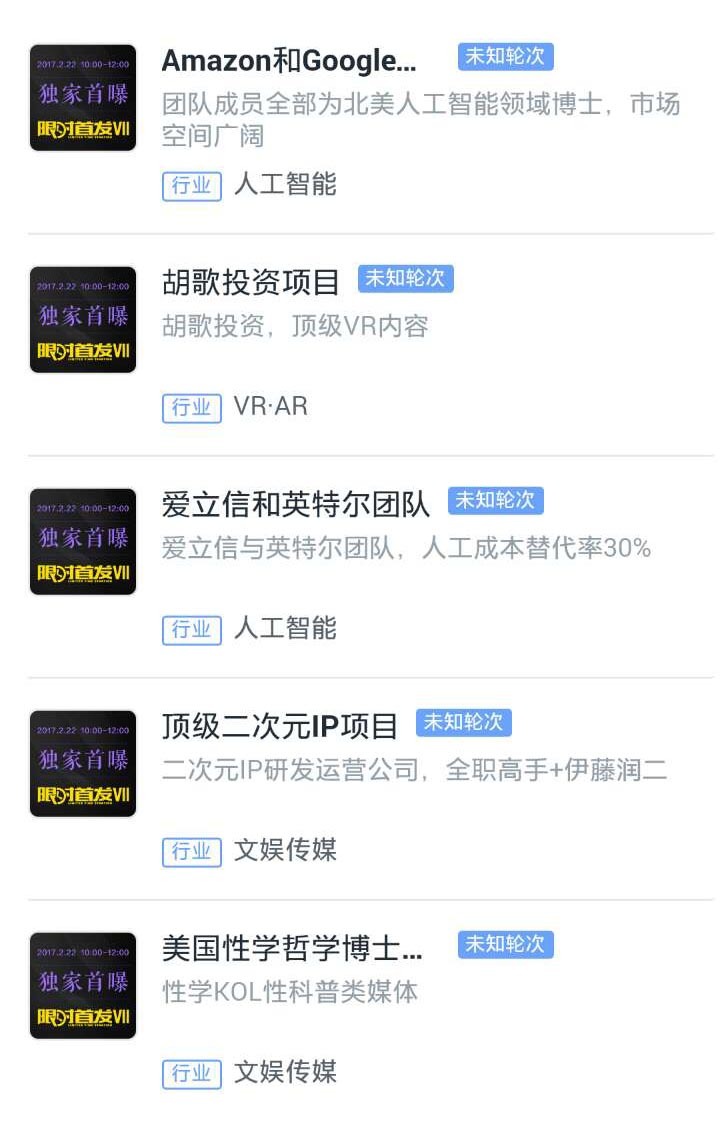Open 美国性学哲学博士 project listing
This screenshot has height=1126, width=720.
292,948
